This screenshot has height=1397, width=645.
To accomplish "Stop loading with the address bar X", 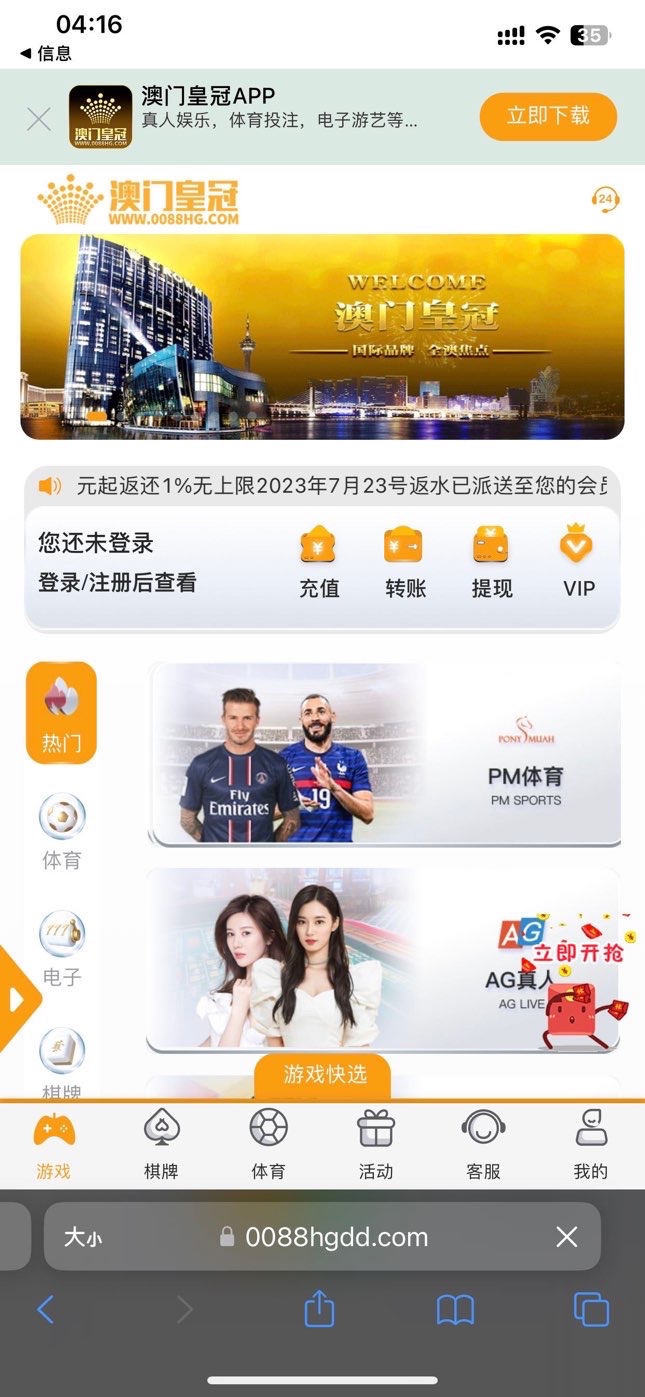I will click(x=566, y=1237).
